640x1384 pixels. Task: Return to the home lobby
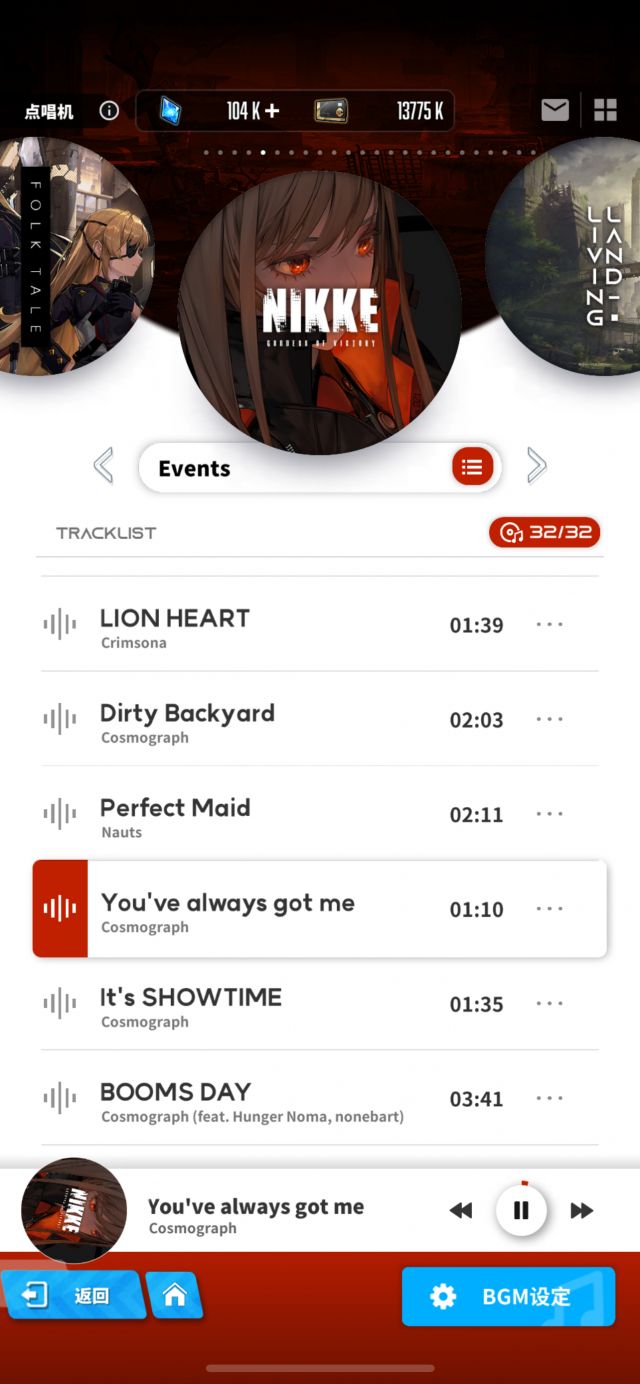(x=175, y=1296)
